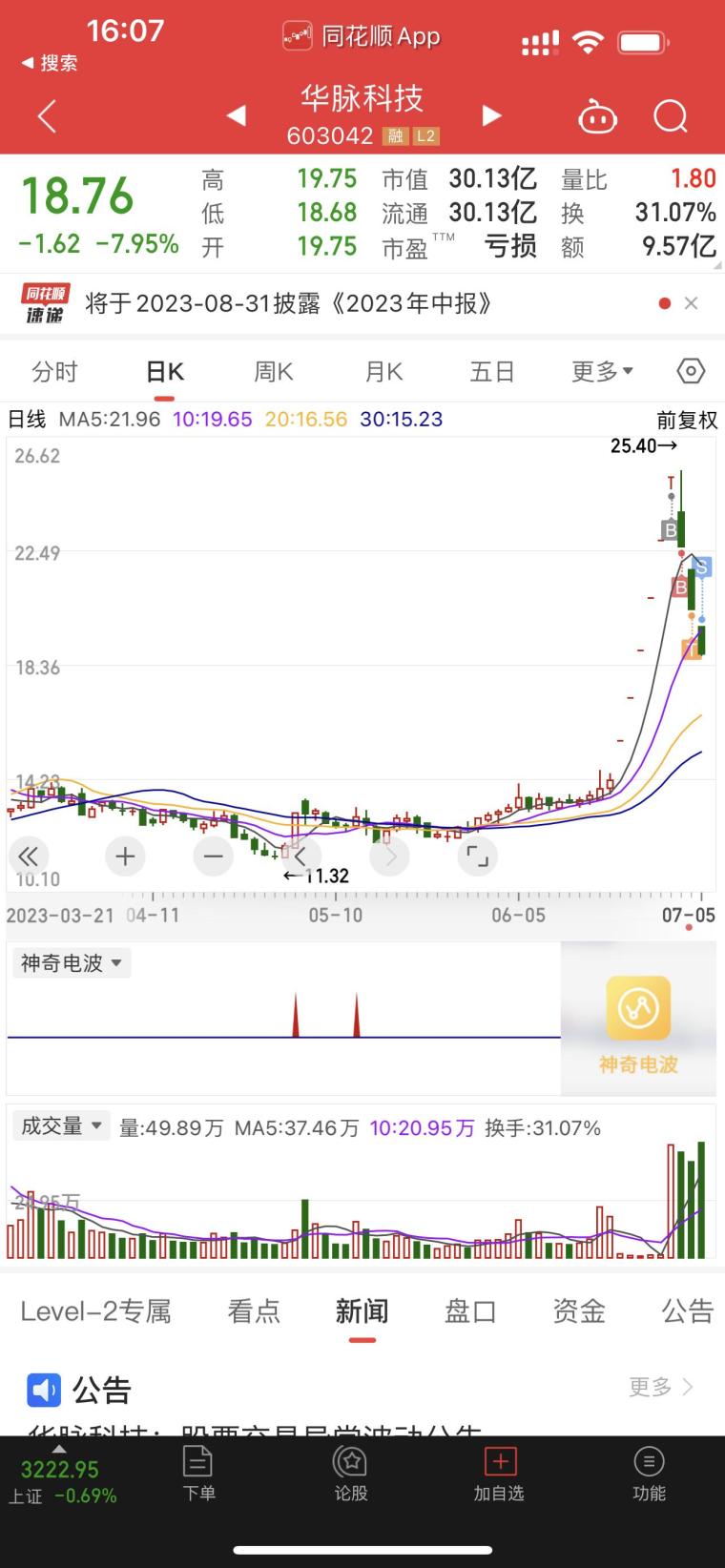The width and height of the screenshot is (725, 1568).
Task: Switch to the next stock with right triangle
Action: 491,116
